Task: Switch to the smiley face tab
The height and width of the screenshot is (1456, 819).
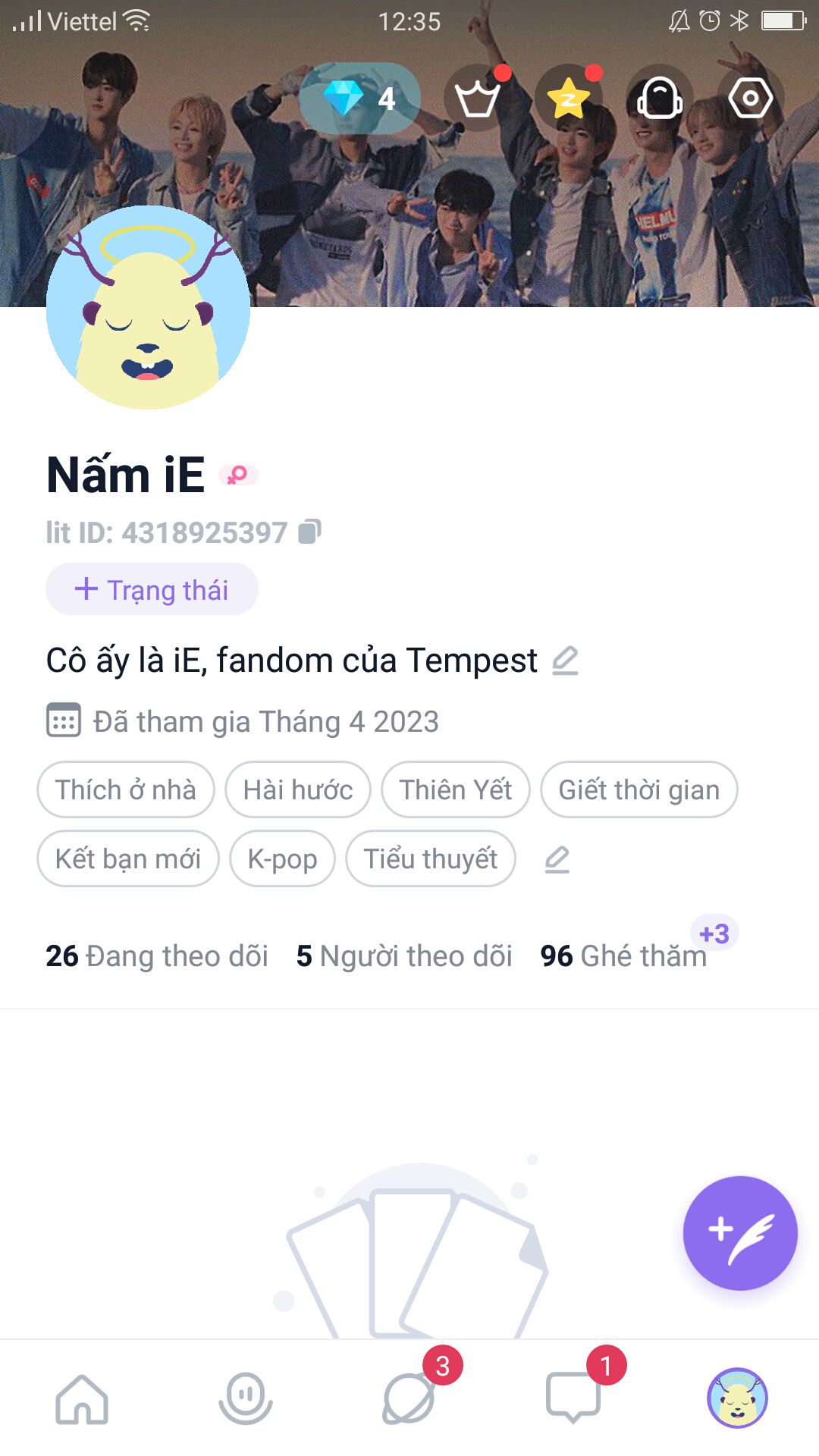Action: point(246,1398)
